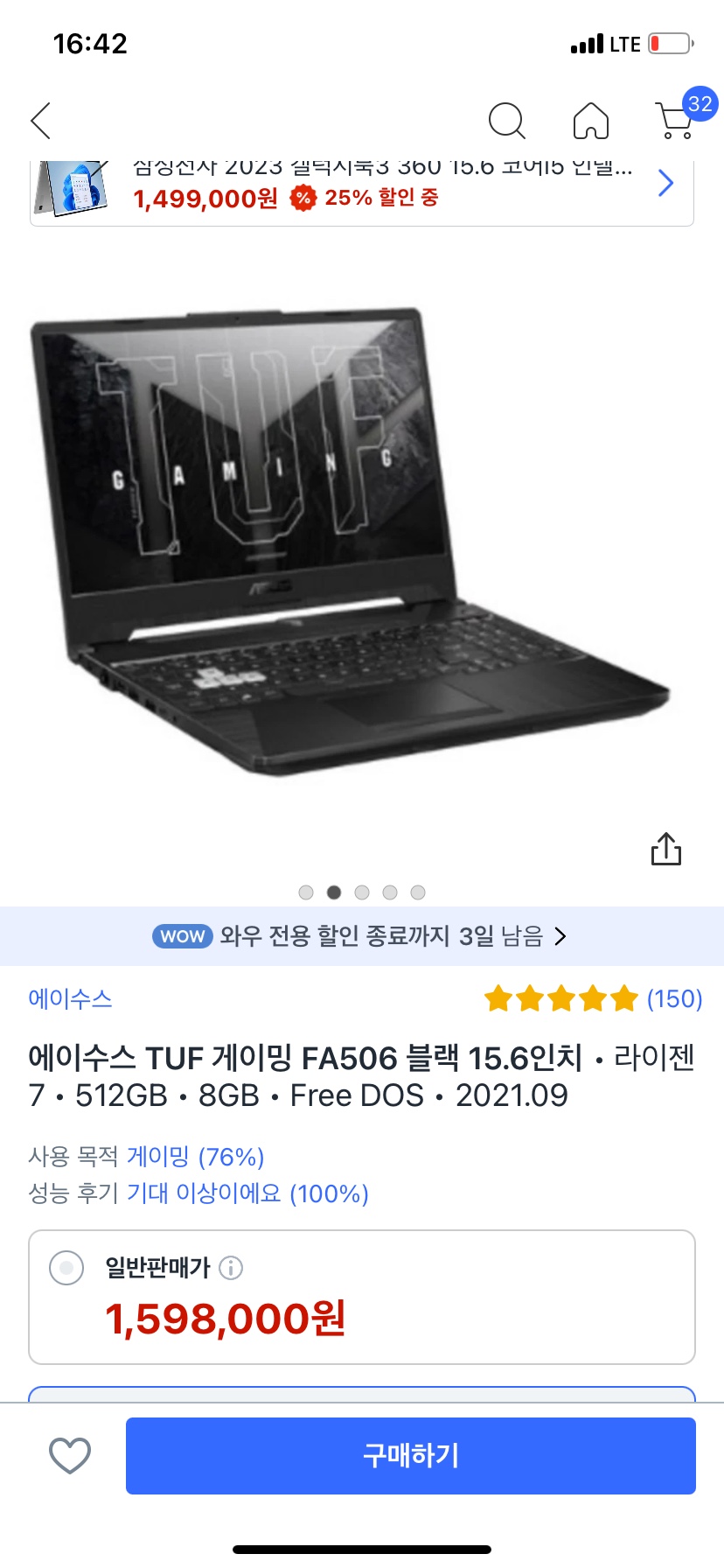
Task: Go to the Coupang home screen
Action: point(591,121)
